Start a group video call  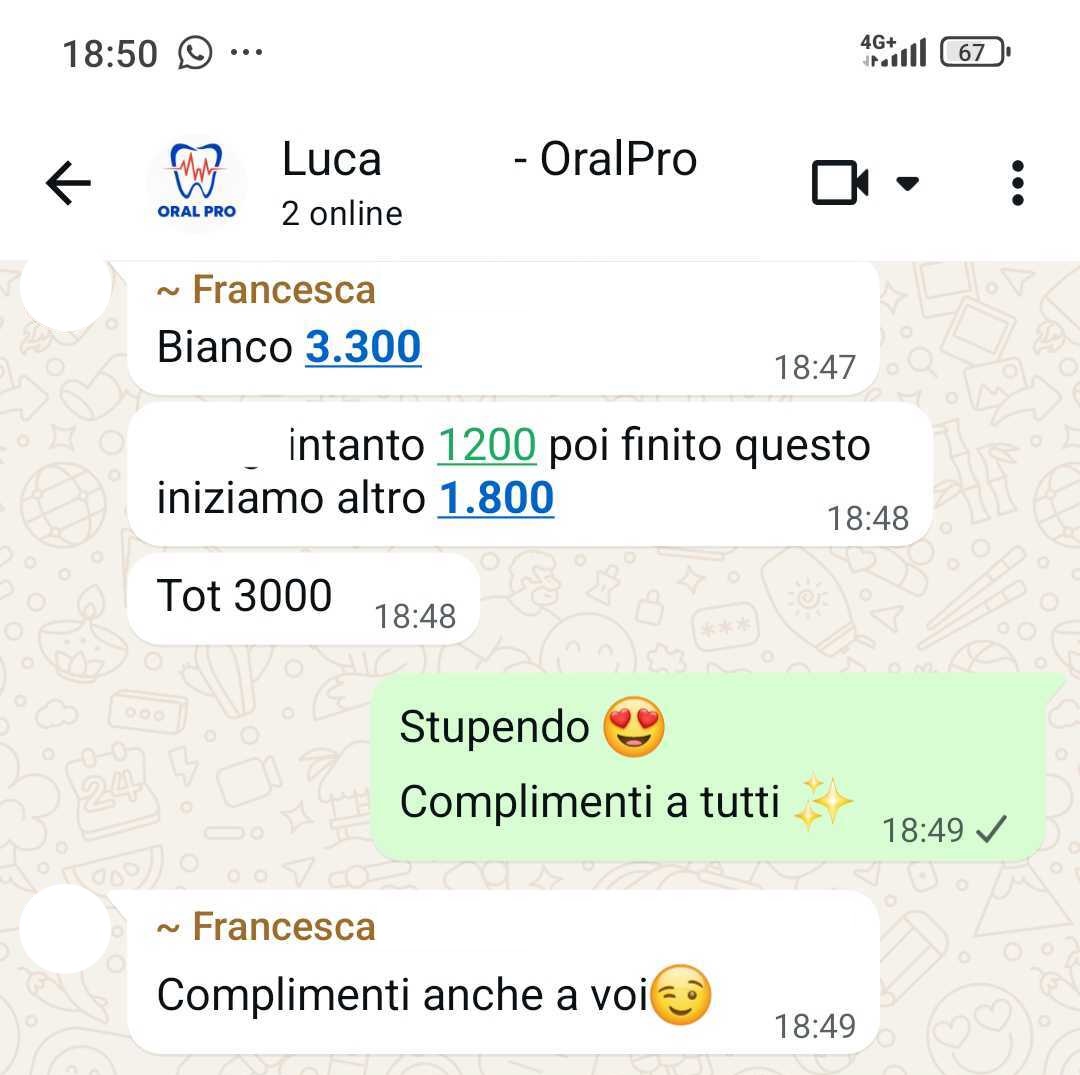839,183
